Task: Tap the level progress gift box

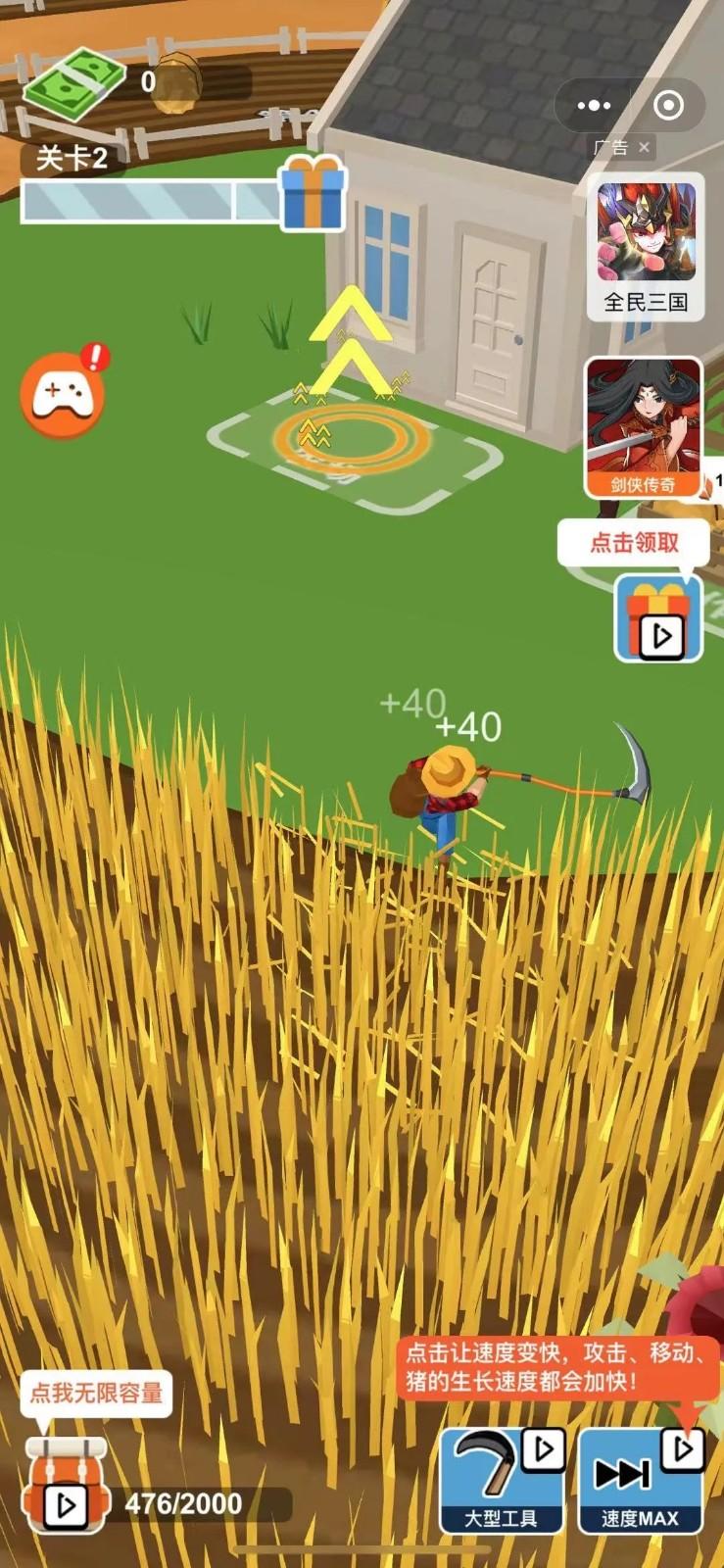Action: [x=313, y=194]
